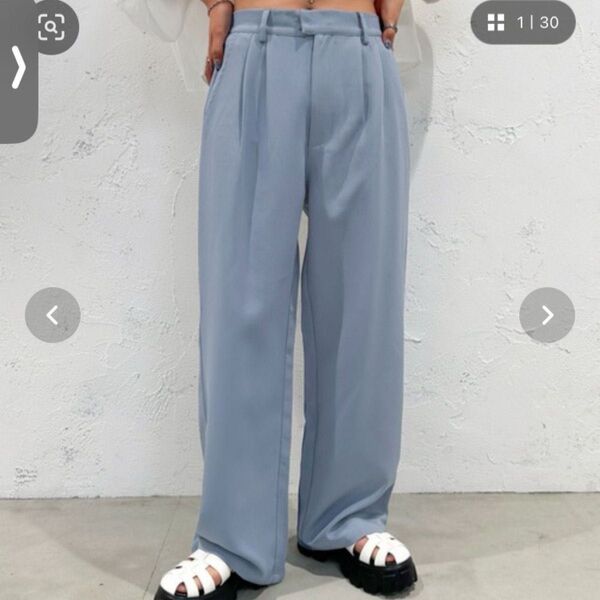The height and width of the screenshot is (600, 600).
Task: Expand the side panel handle arrow
Action: tap(17, 68)
